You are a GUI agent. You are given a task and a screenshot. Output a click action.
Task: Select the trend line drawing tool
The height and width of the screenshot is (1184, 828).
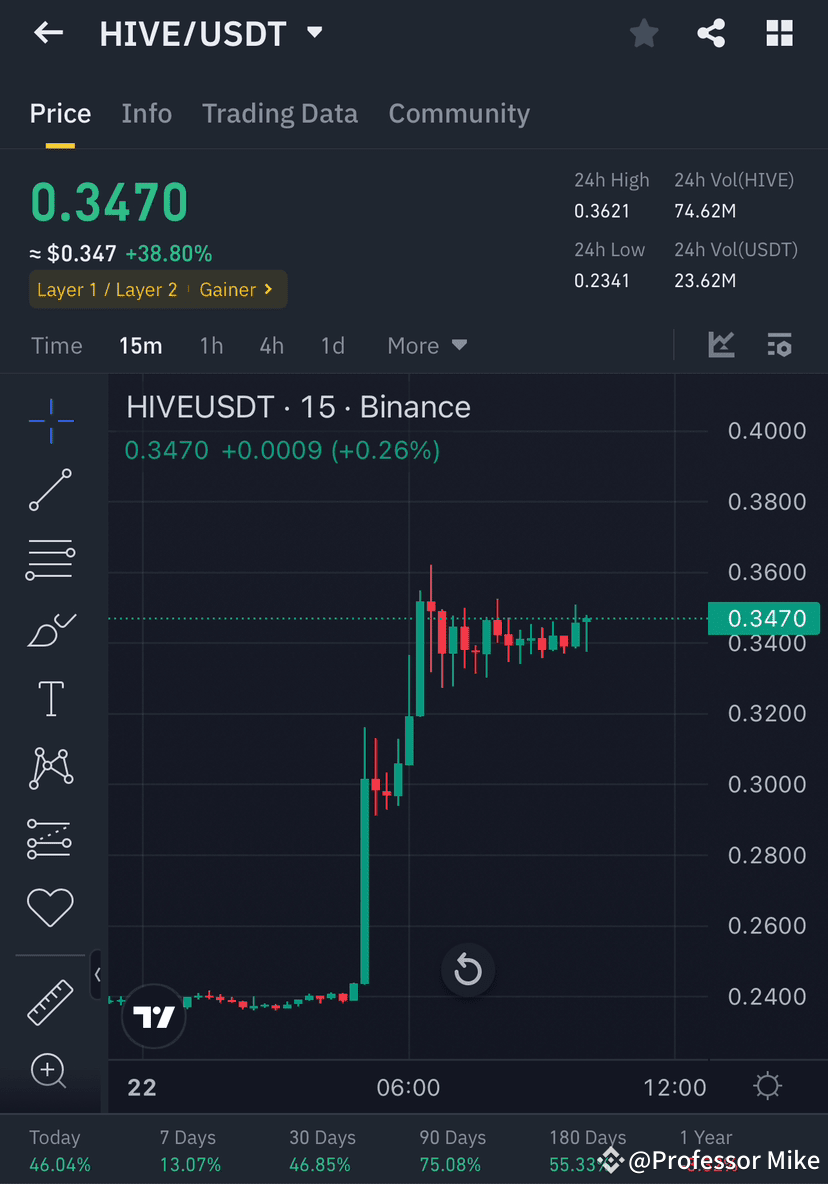pos(50,490)
